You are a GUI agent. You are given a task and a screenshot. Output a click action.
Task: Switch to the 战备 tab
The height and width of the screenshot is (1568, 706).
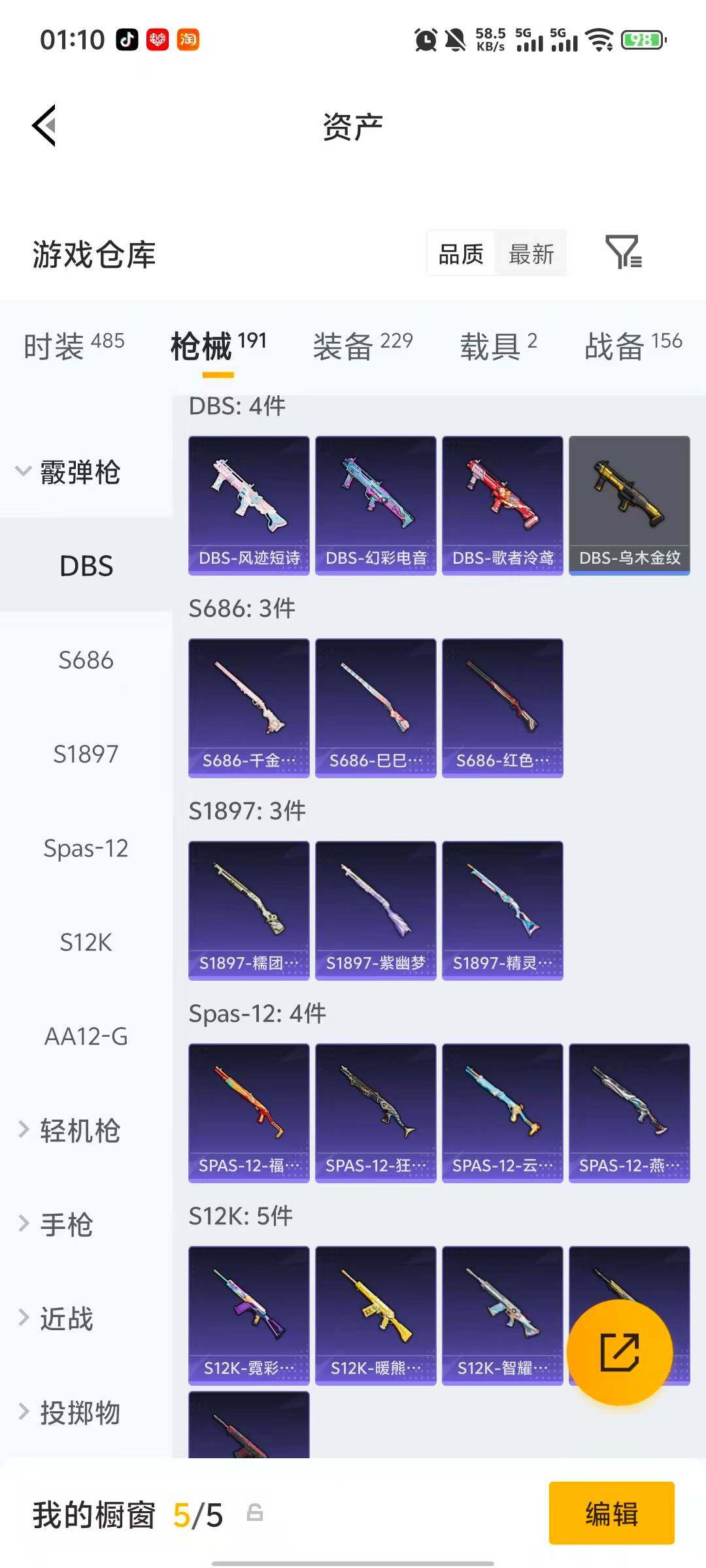tap(633, 345)
